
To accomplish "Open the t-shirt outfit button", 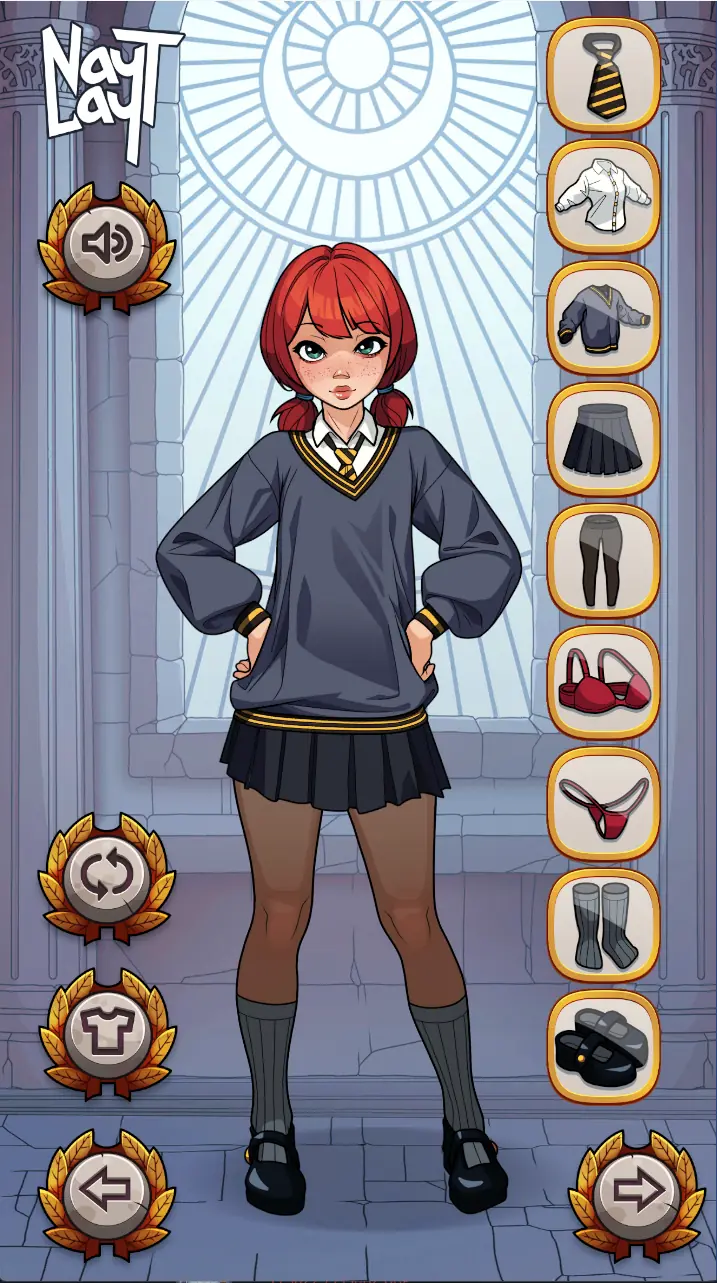I will 106,1031.
